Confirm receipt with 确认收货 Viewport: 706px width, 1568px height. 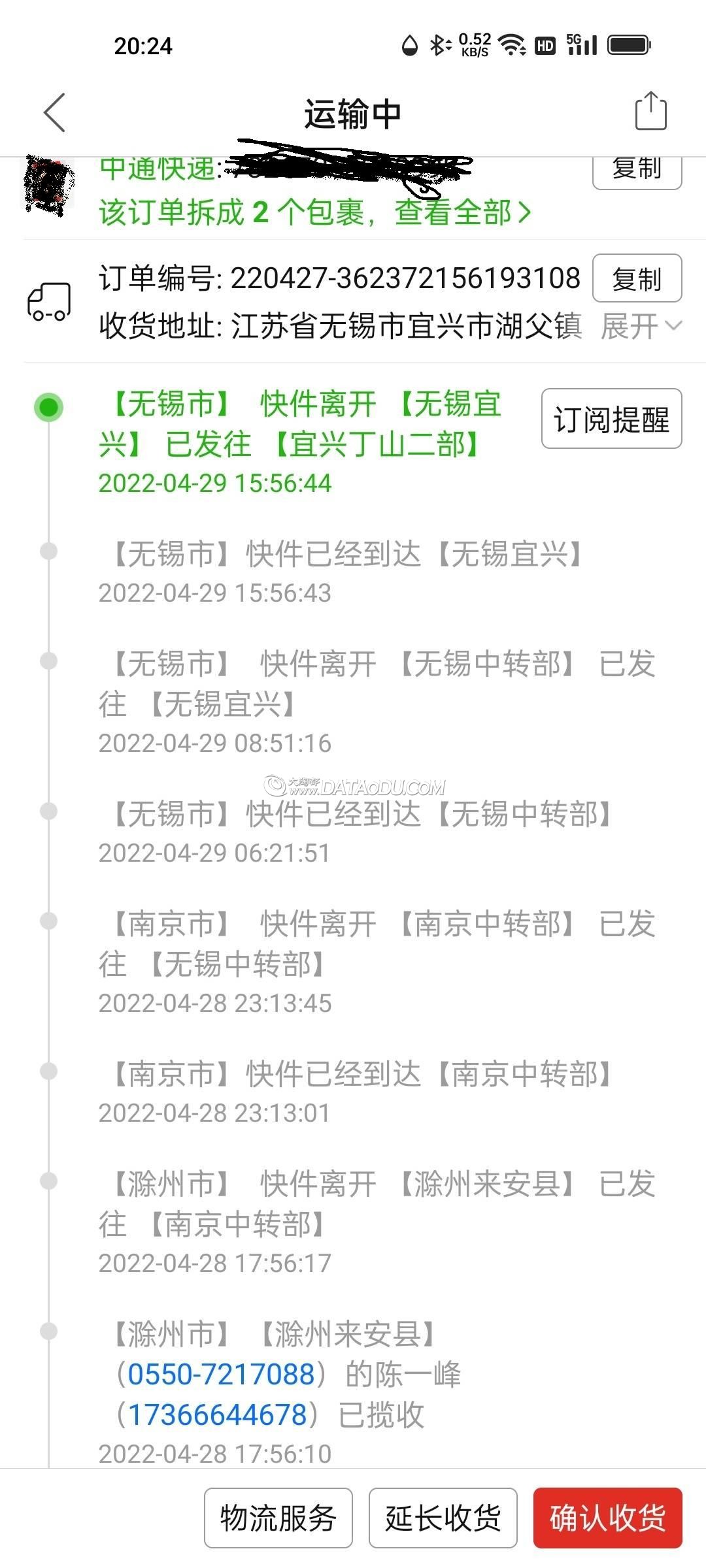(607, 1518)
